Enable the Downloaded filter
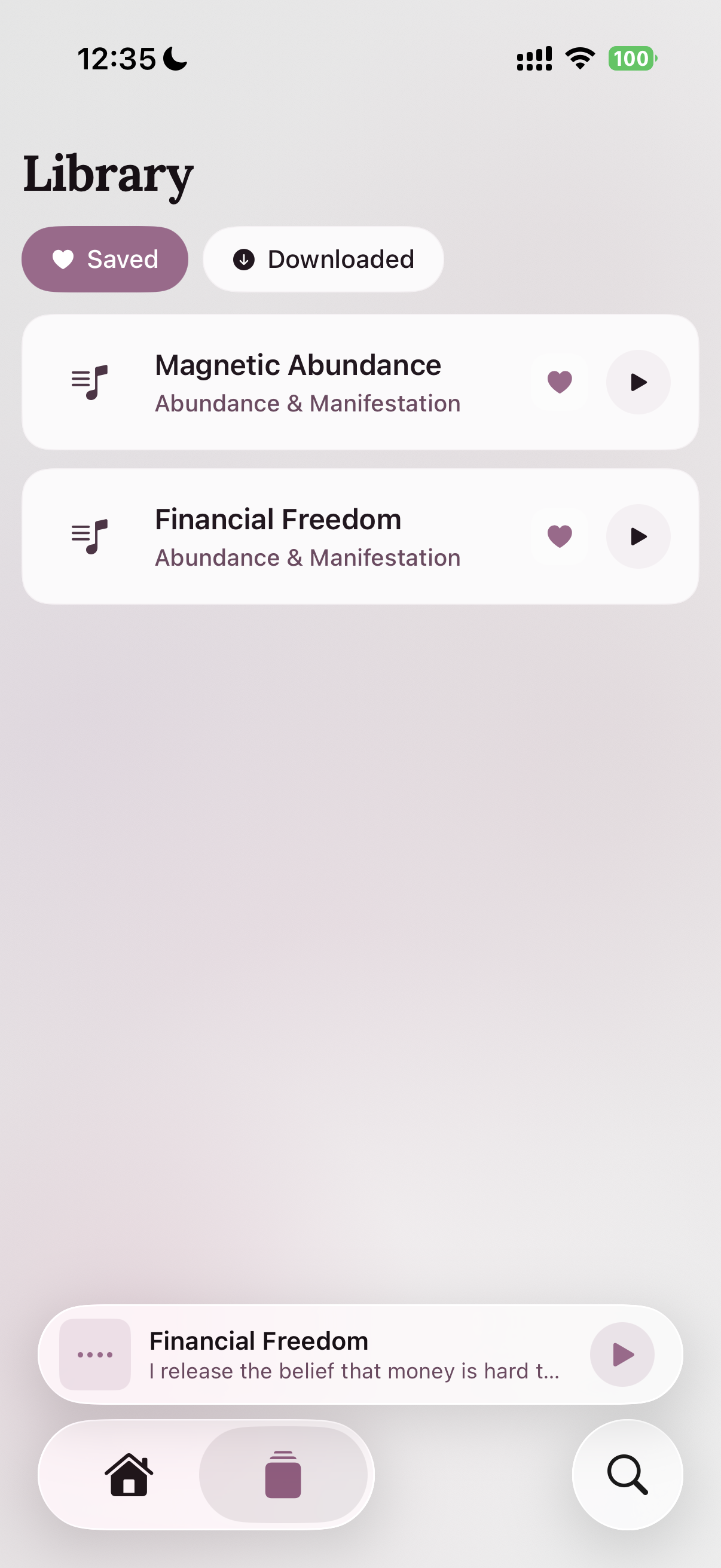This screenshot has height=1568, width=721. click(x=322, y=260)
